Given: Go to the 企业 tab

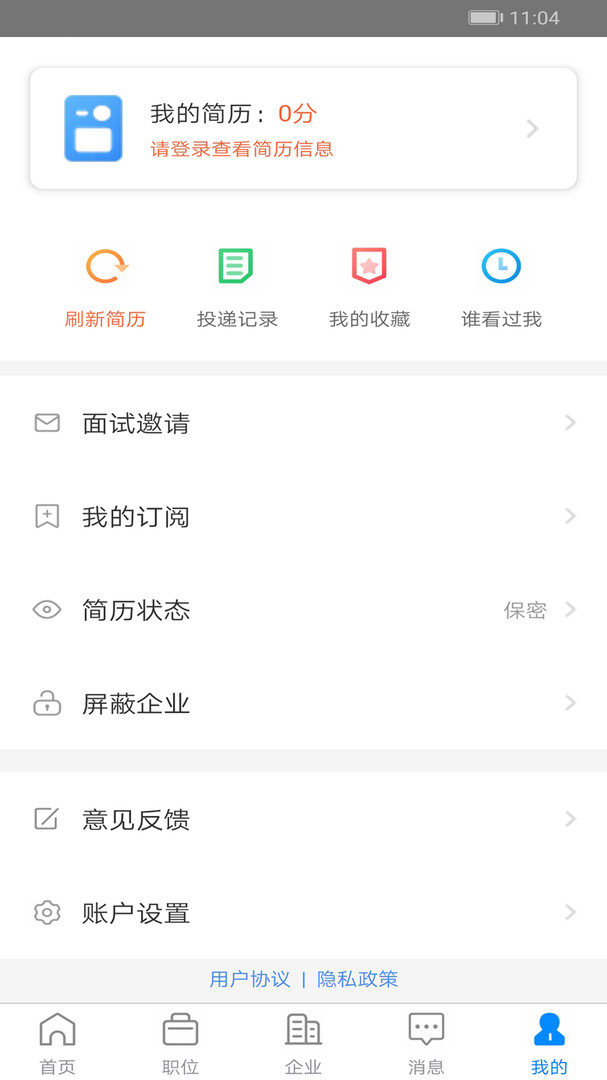Looking at the screenshot, I should point(303,1043).
